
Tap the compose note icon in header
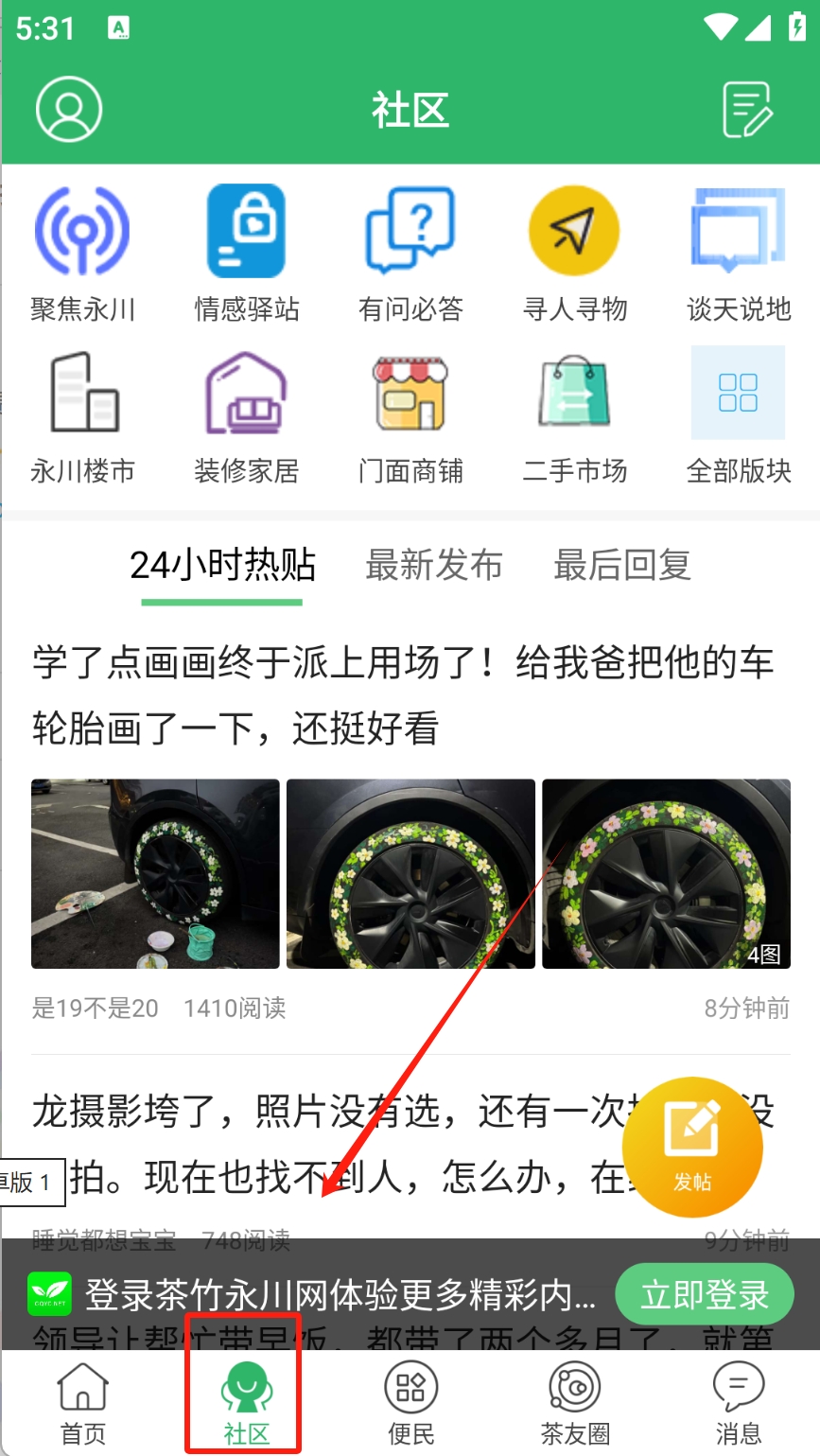click(x=748, y=110)
